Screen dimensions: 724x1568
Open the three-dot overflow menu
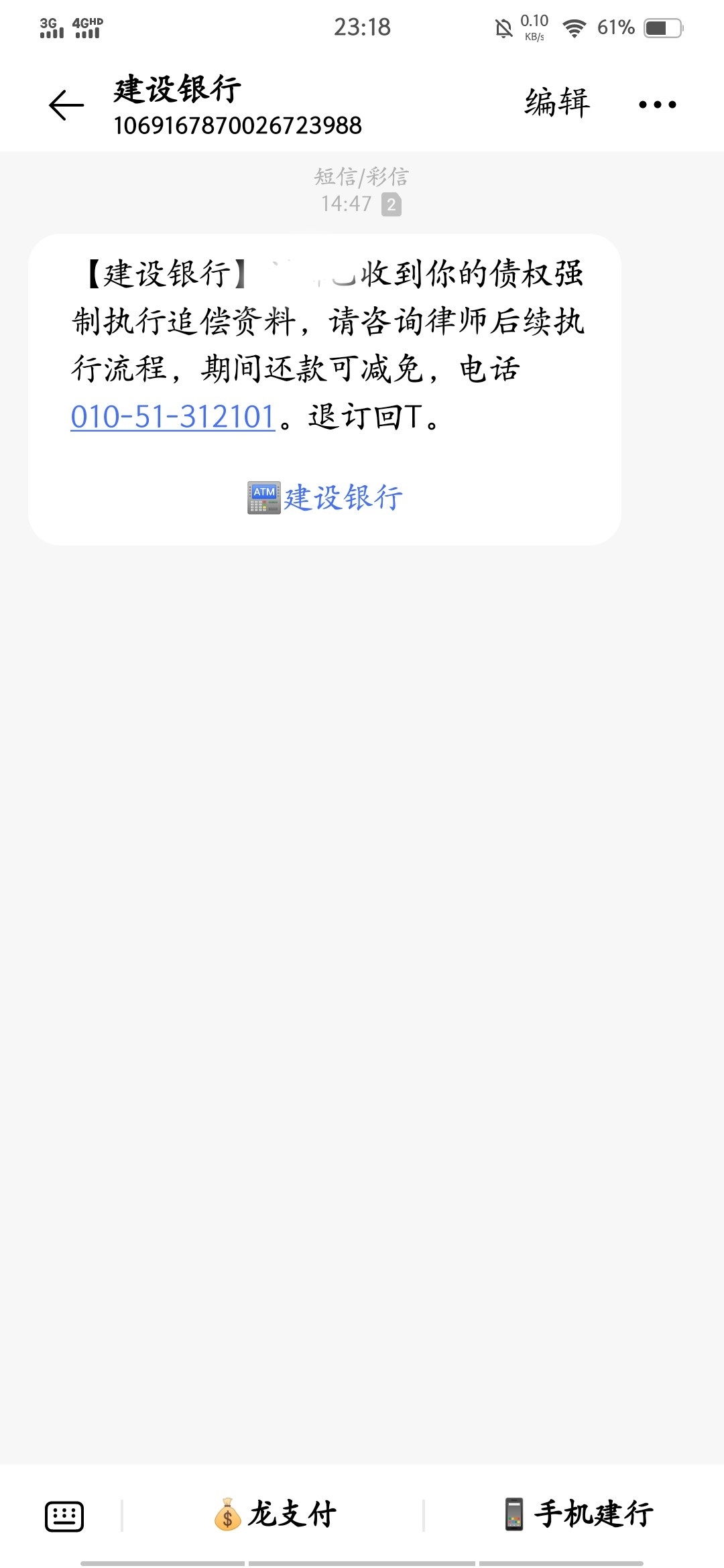point(657,105)
